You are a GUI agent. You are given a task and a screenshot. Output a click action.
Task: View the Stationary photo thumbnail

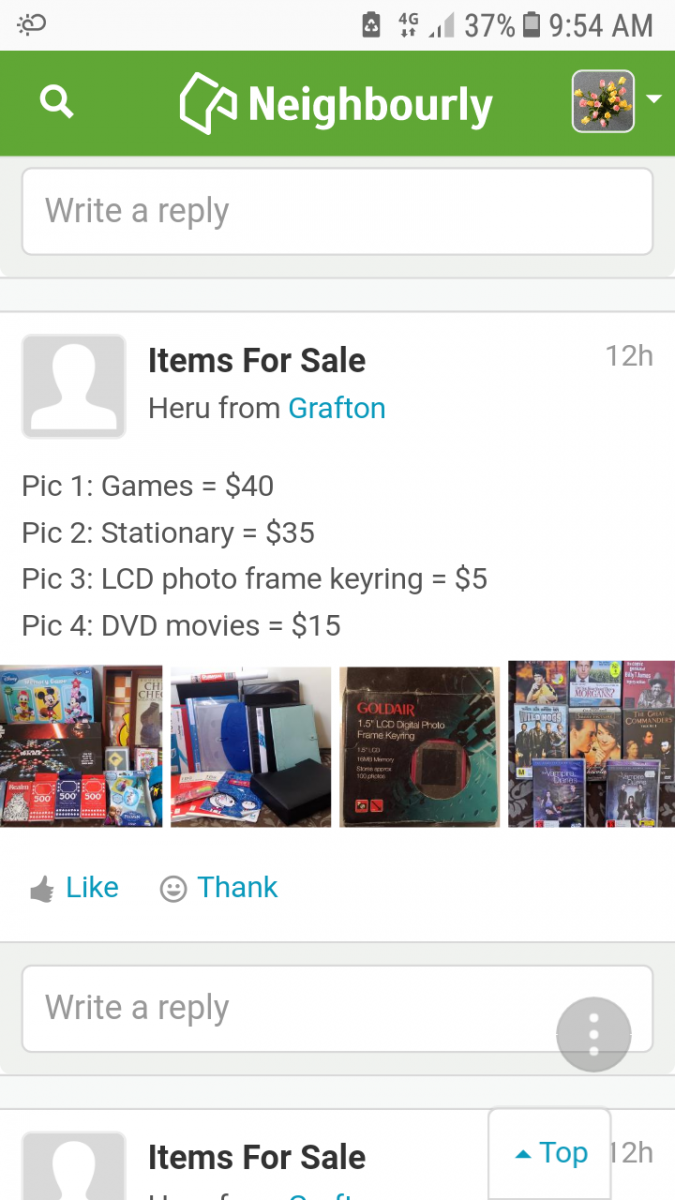click(250, 746)
